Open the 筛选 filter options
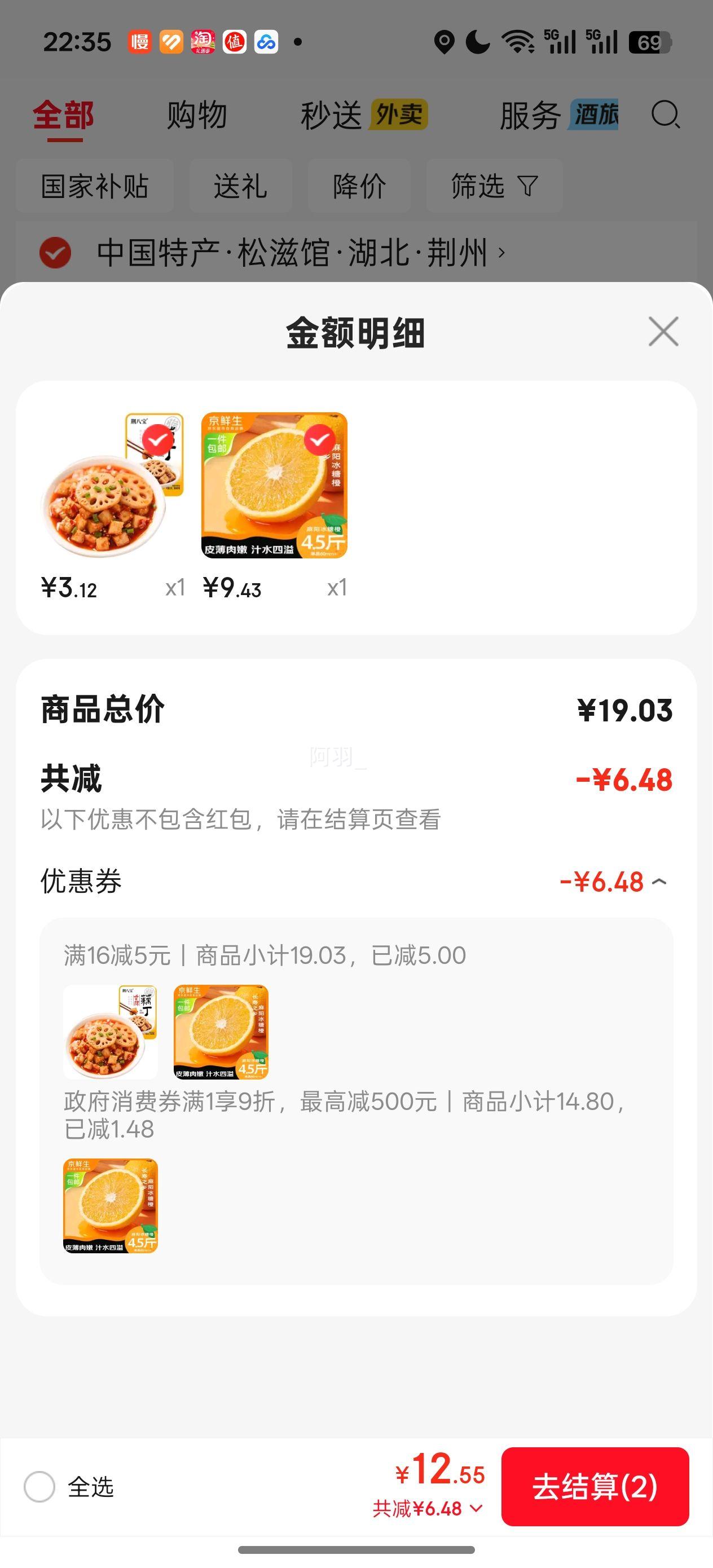The height and width of the screenshot is (1568, 713). pyautogui.click(x=493, y=186)
